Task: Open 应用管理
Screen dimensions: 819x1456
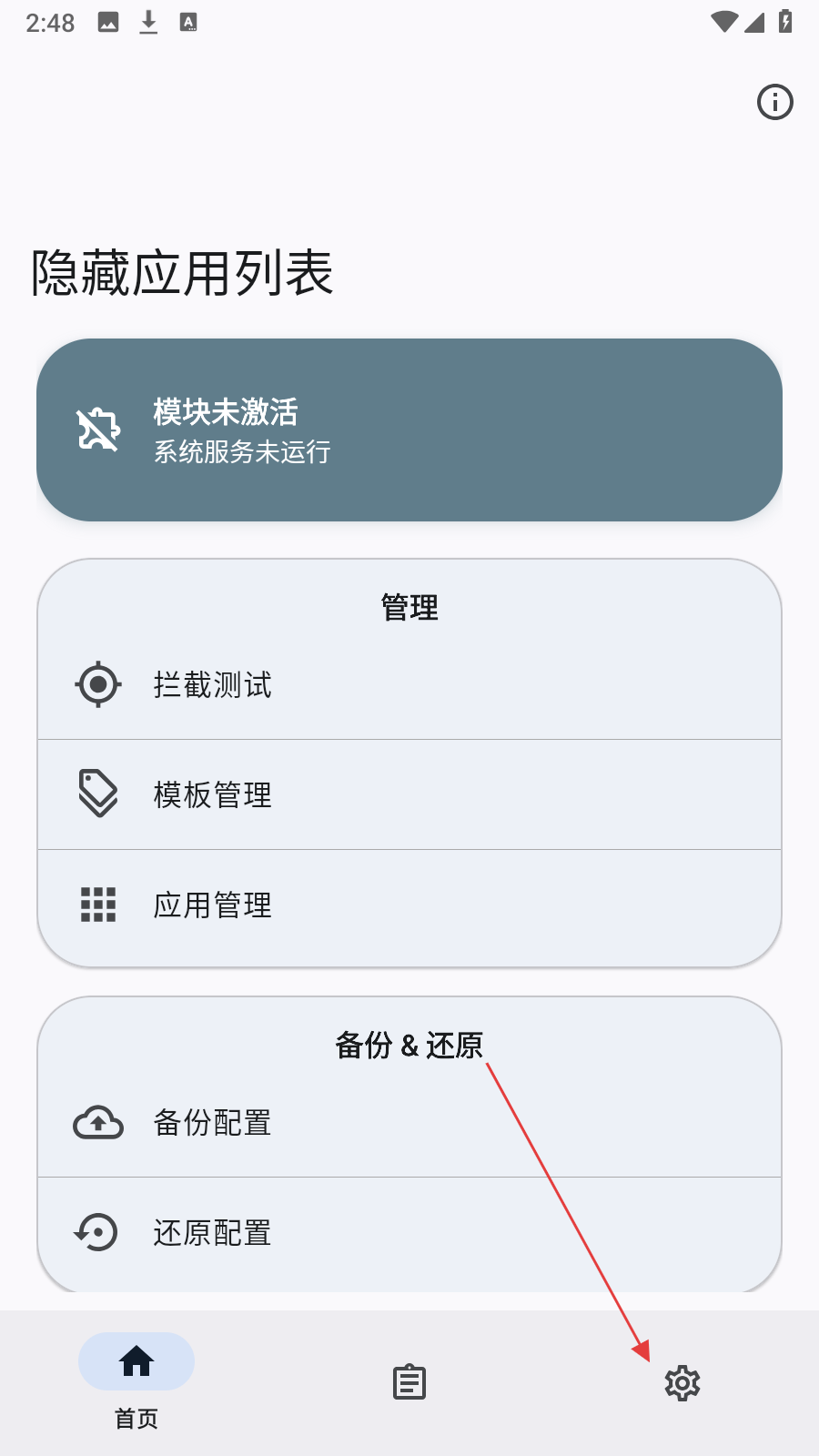Action: [x=409, y=905]
